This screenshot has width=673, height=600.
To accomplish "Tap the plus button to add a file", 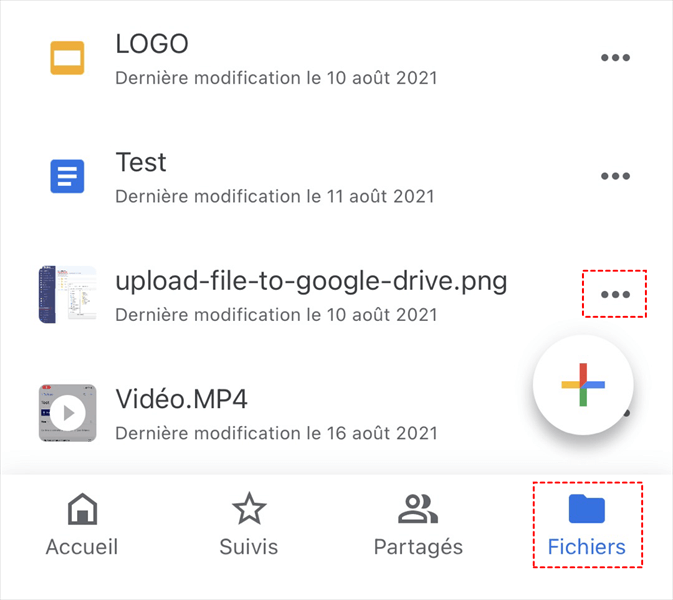I will pos(584,385).
